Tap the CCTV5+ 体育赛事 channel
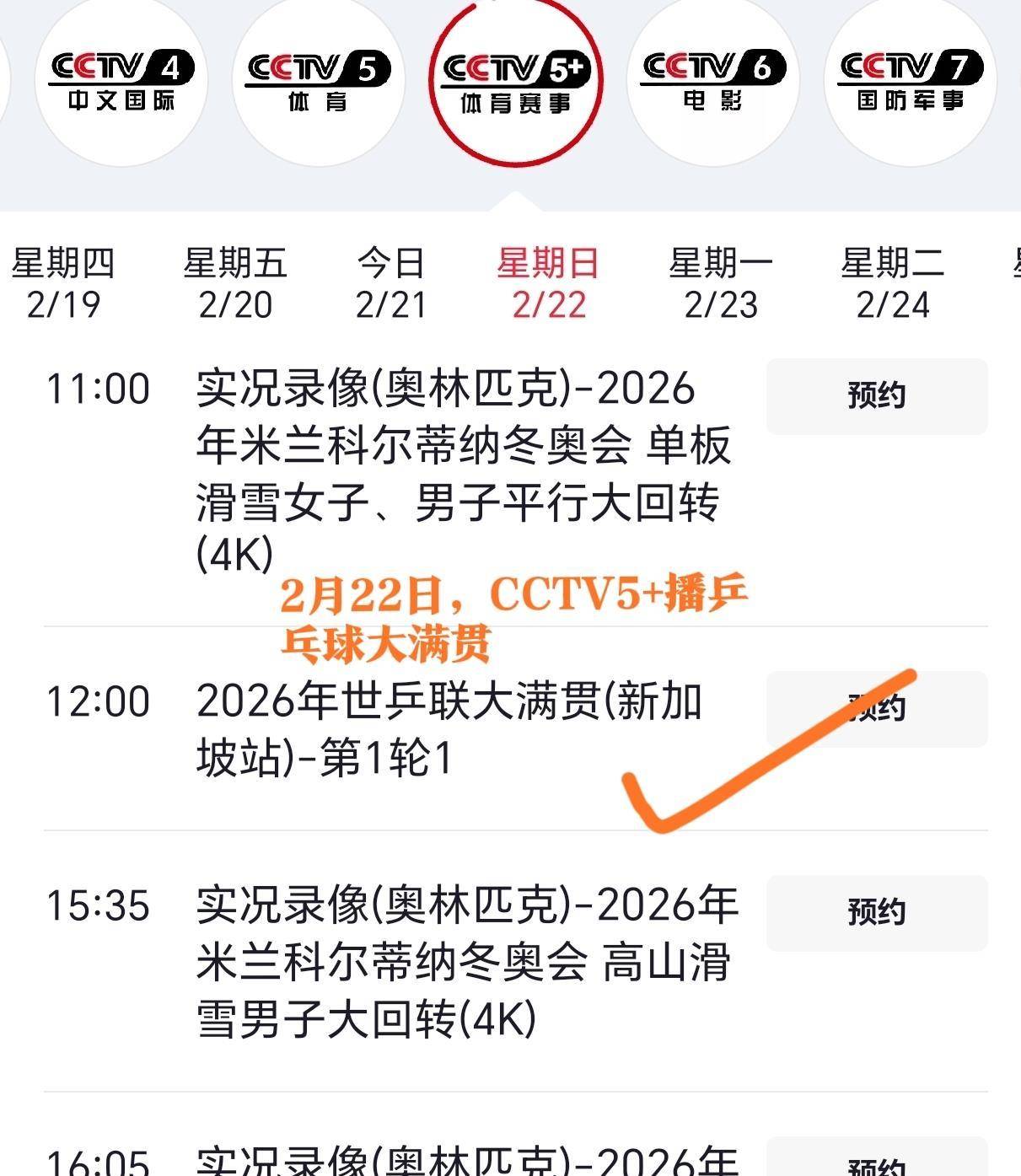 [x=515, y=82]
